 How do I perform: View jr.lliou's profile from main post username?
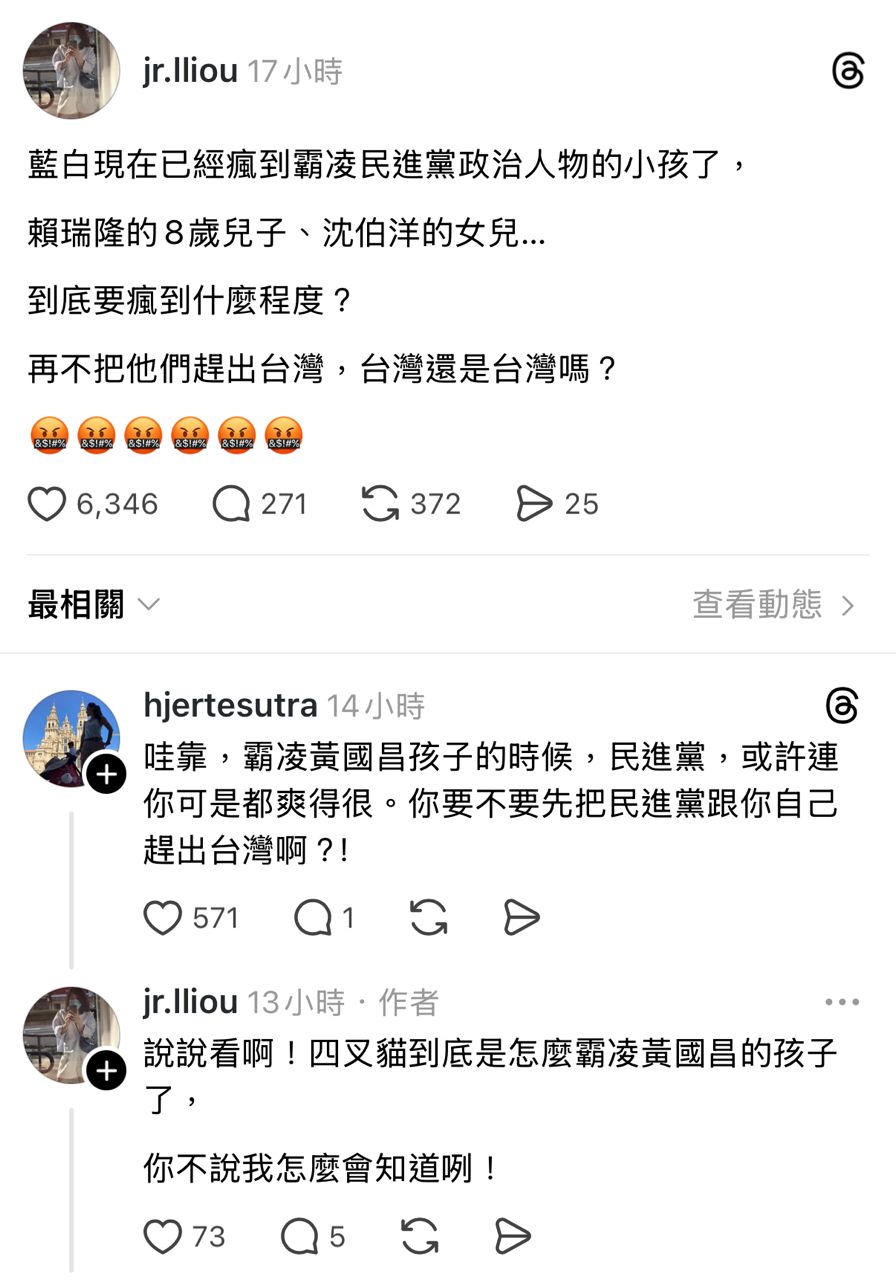(190, 71)
